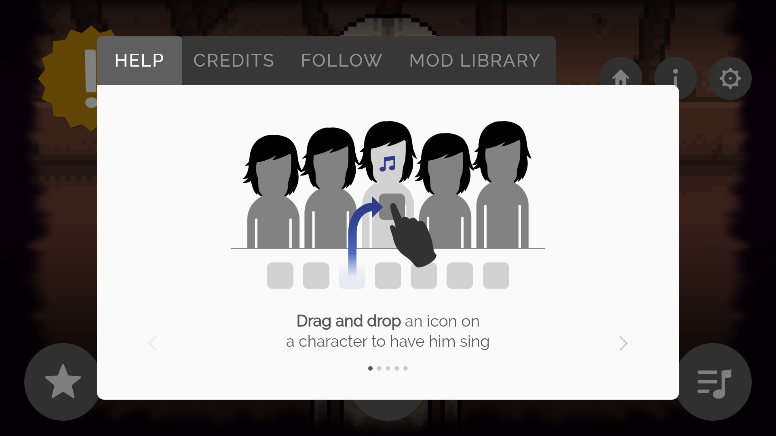This screenshot has height=436, width=776.
Task: Open the Follow tab
Action: point(341,61)
